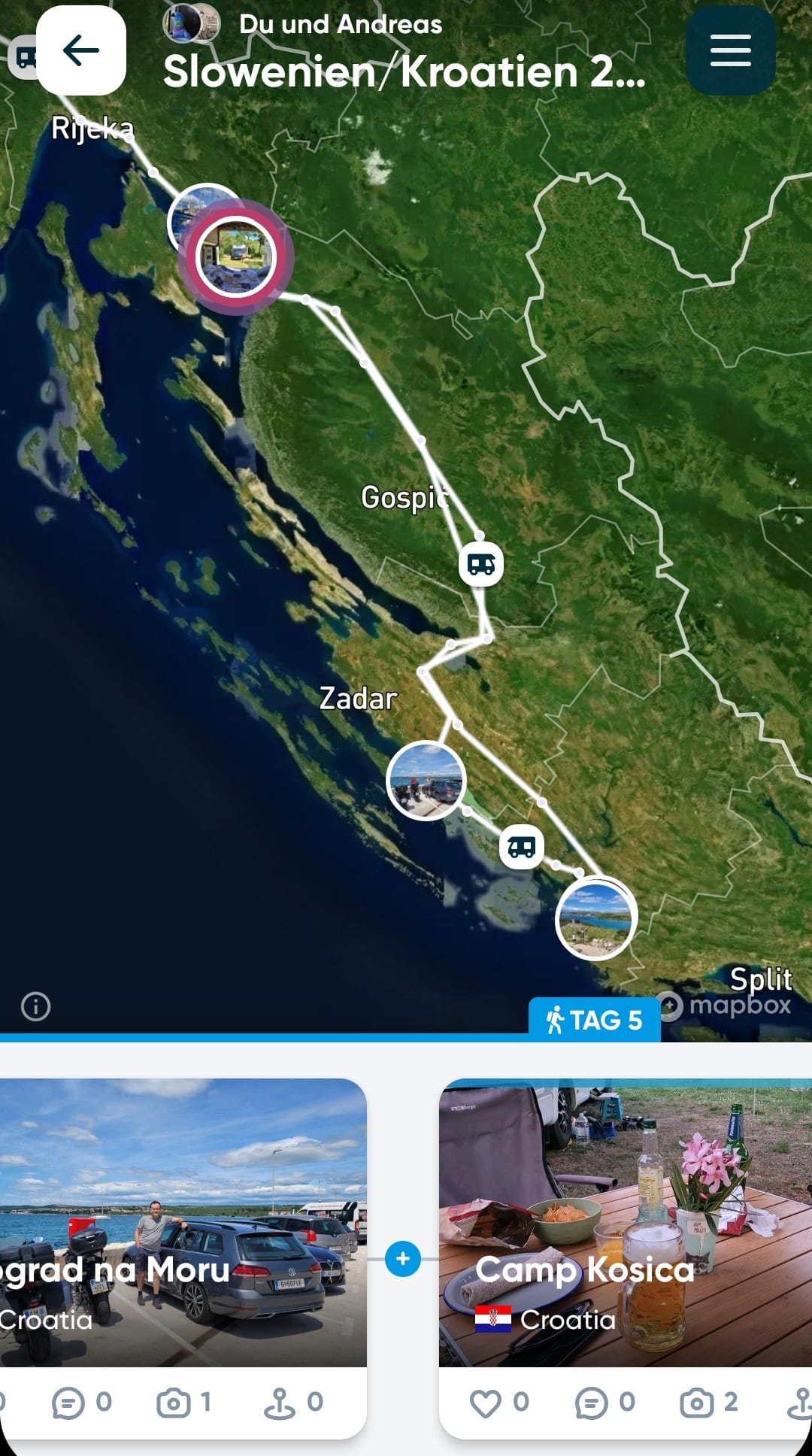Viewport: 812px width, 1456px height.
Task: View photos of Camp Kosica step
Action: 708,1403
